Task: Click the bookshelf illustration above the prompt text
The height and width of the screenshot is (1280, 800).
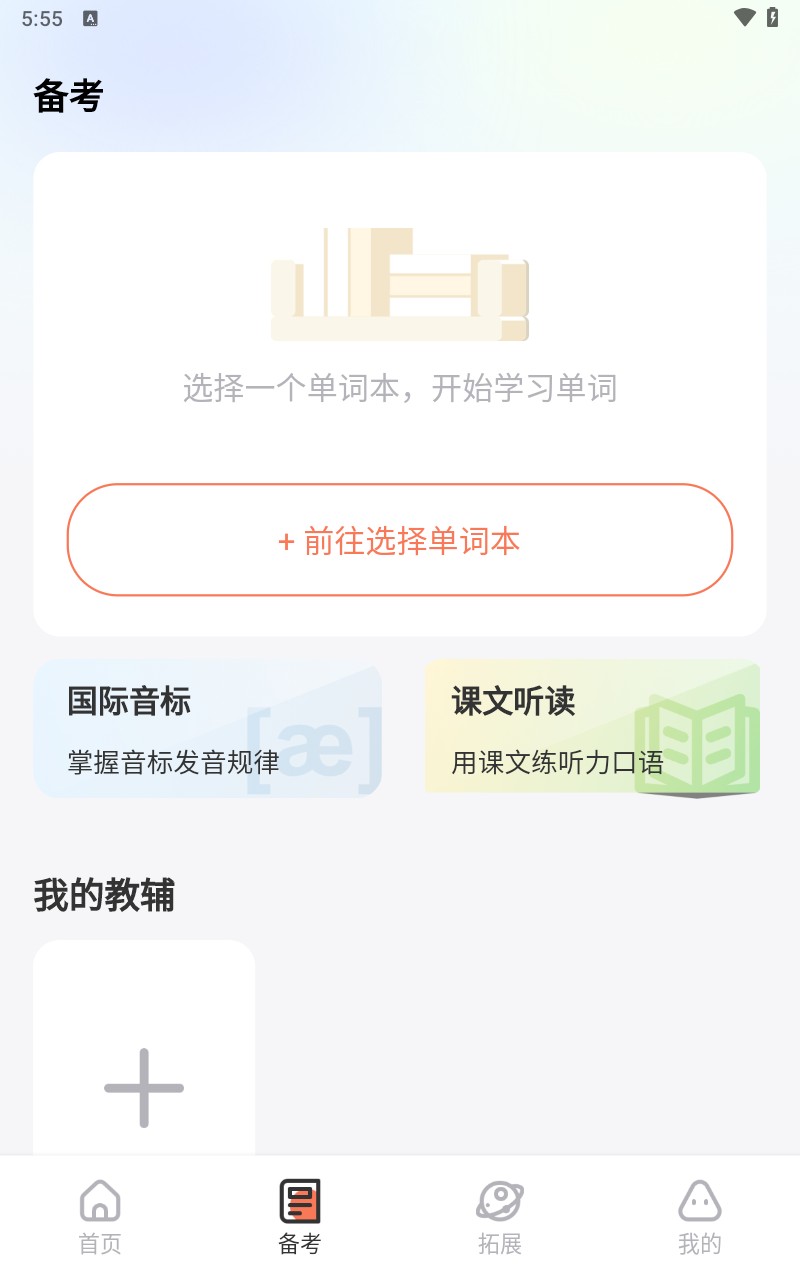Action: [x=398, y=285]
